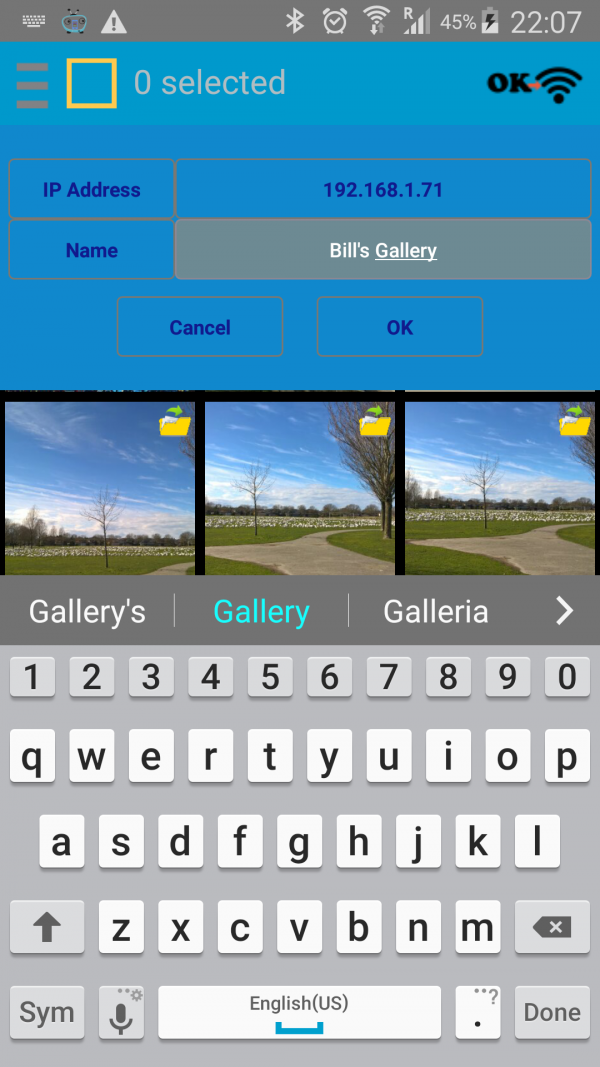Tap Done on the keyboard
This screenshot has height=1067, width=600.
tap(552, 1012)
